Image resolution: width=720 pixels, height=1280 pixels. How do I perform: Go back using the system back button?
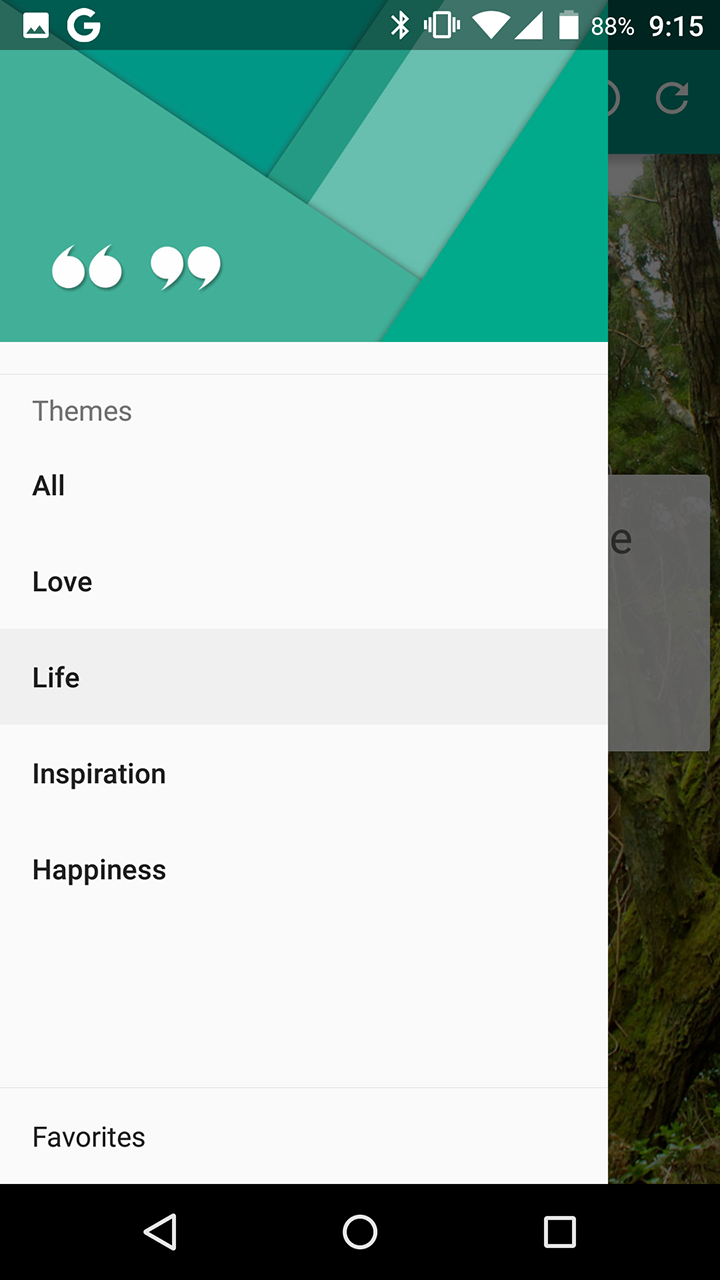(x=160, y=1232)
